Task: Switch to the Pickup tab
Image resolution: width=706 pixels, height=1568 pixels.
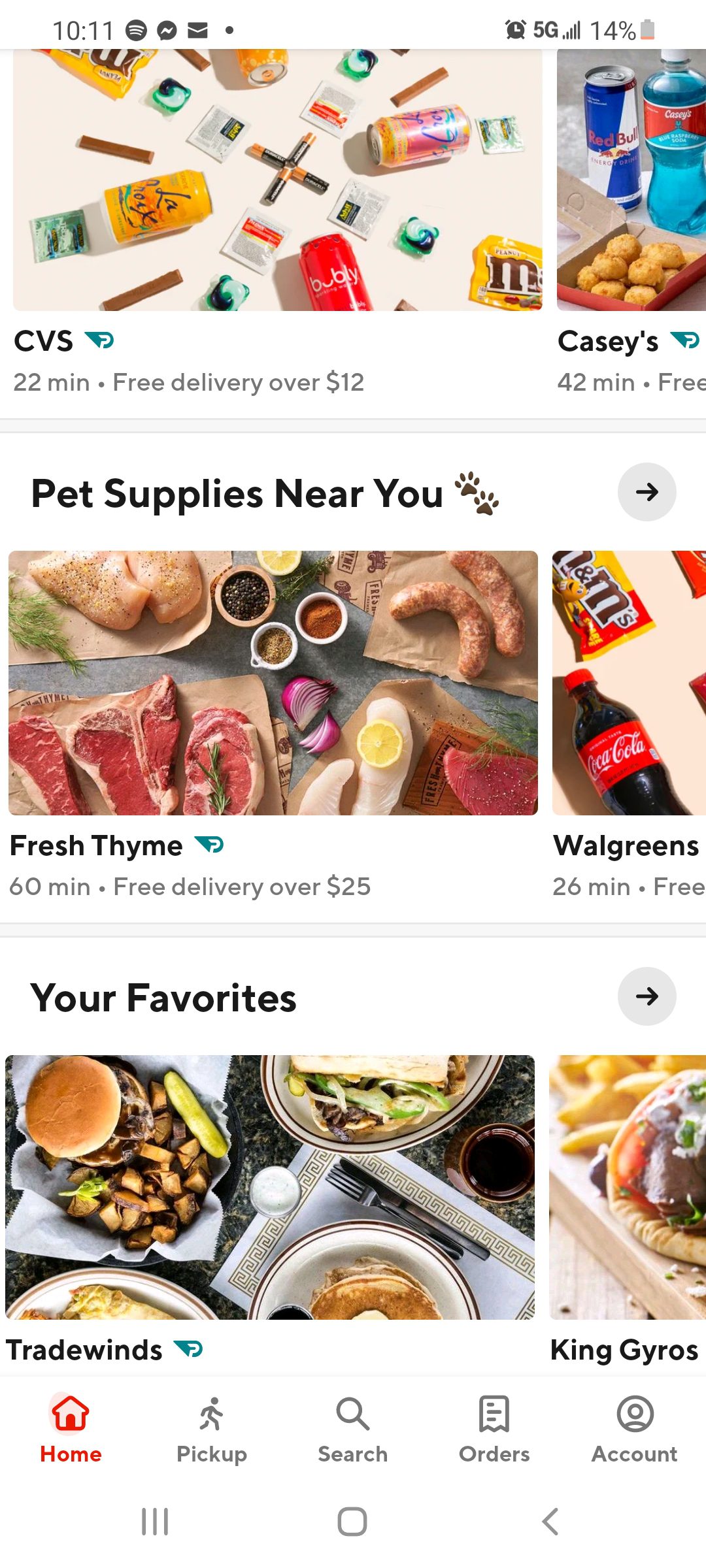Action: [210, 1434]
